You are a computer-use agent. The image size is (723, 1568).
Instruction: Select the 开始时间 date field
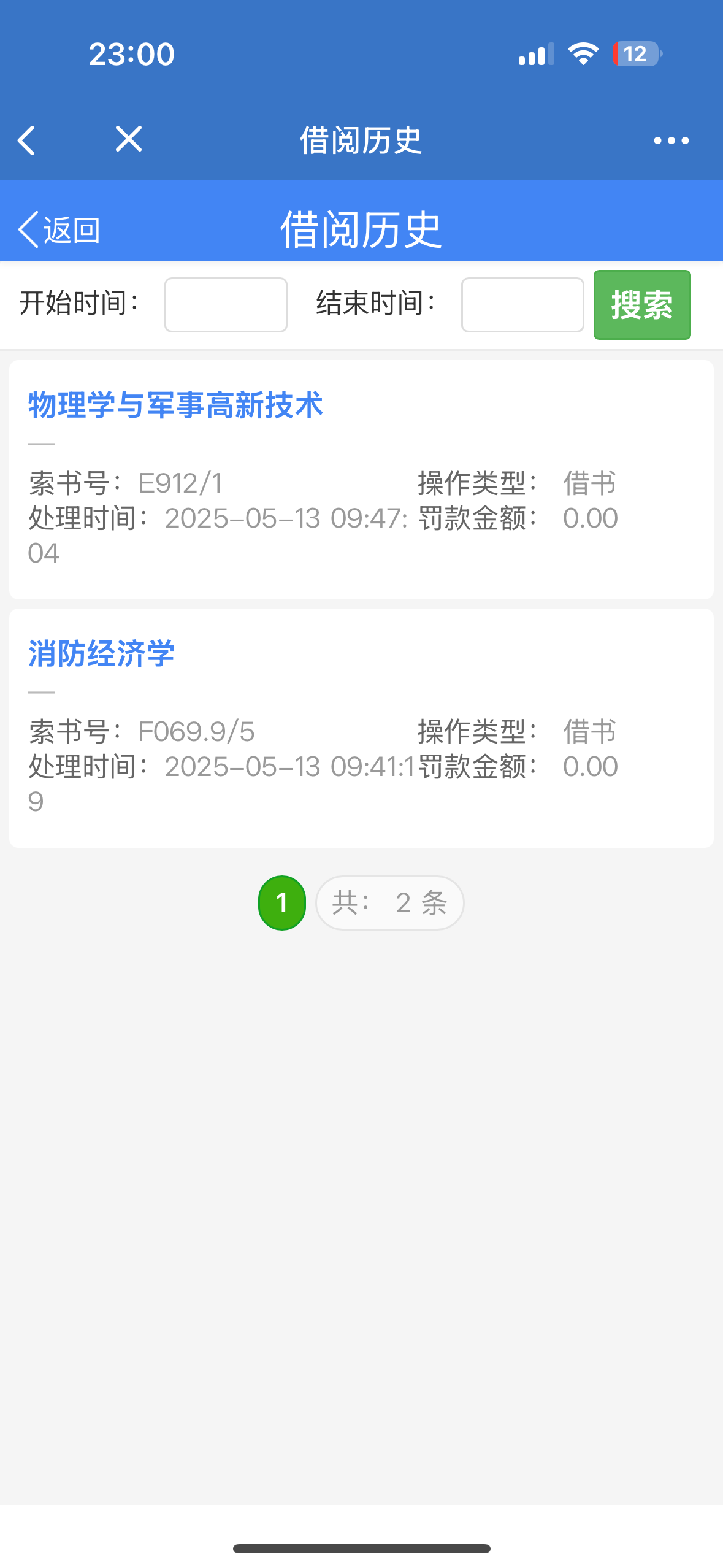pyautogui.click(x=226, y=305)
